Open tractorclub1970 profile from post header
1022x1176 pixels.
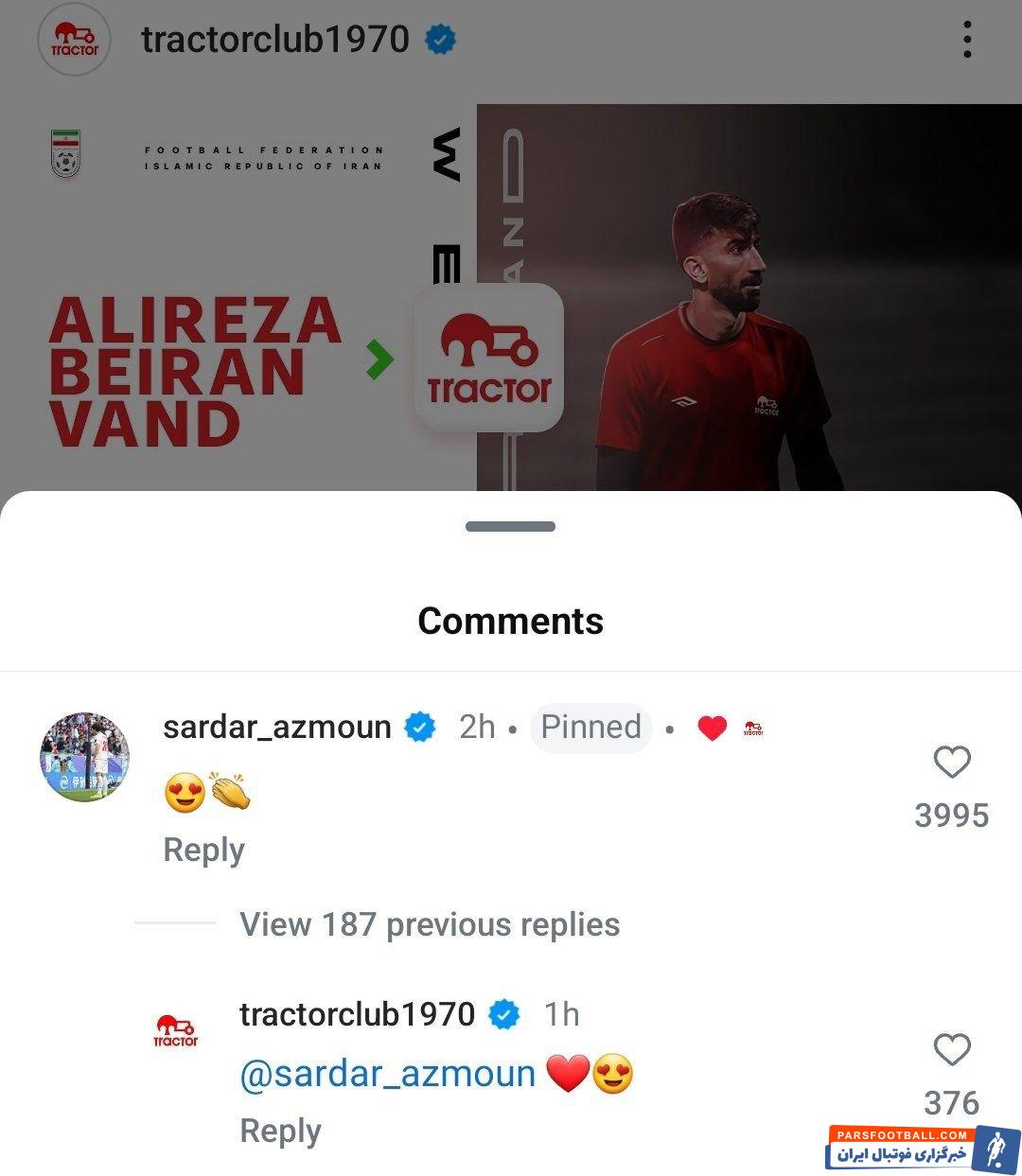point(274,40)
